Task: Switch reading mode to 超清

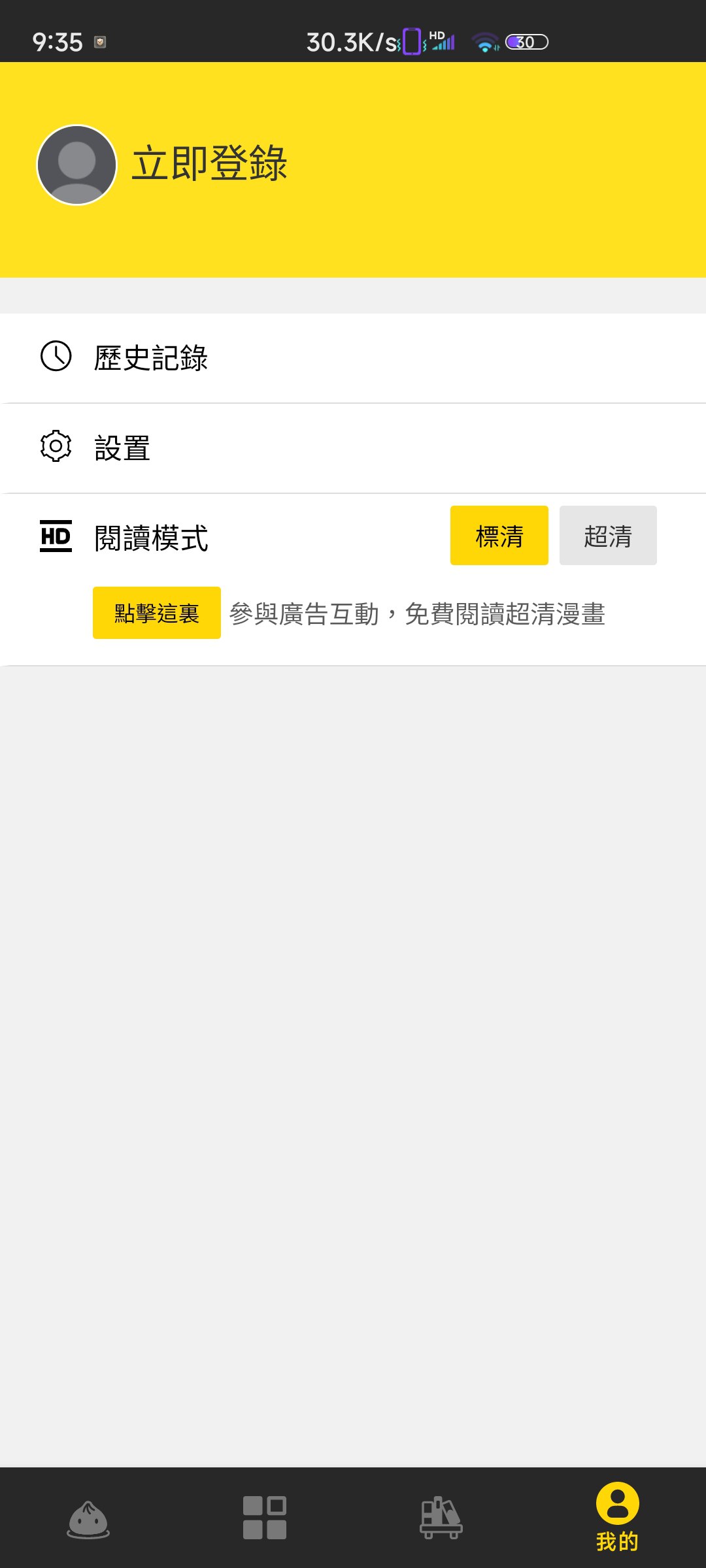Action: pos(607,536)
